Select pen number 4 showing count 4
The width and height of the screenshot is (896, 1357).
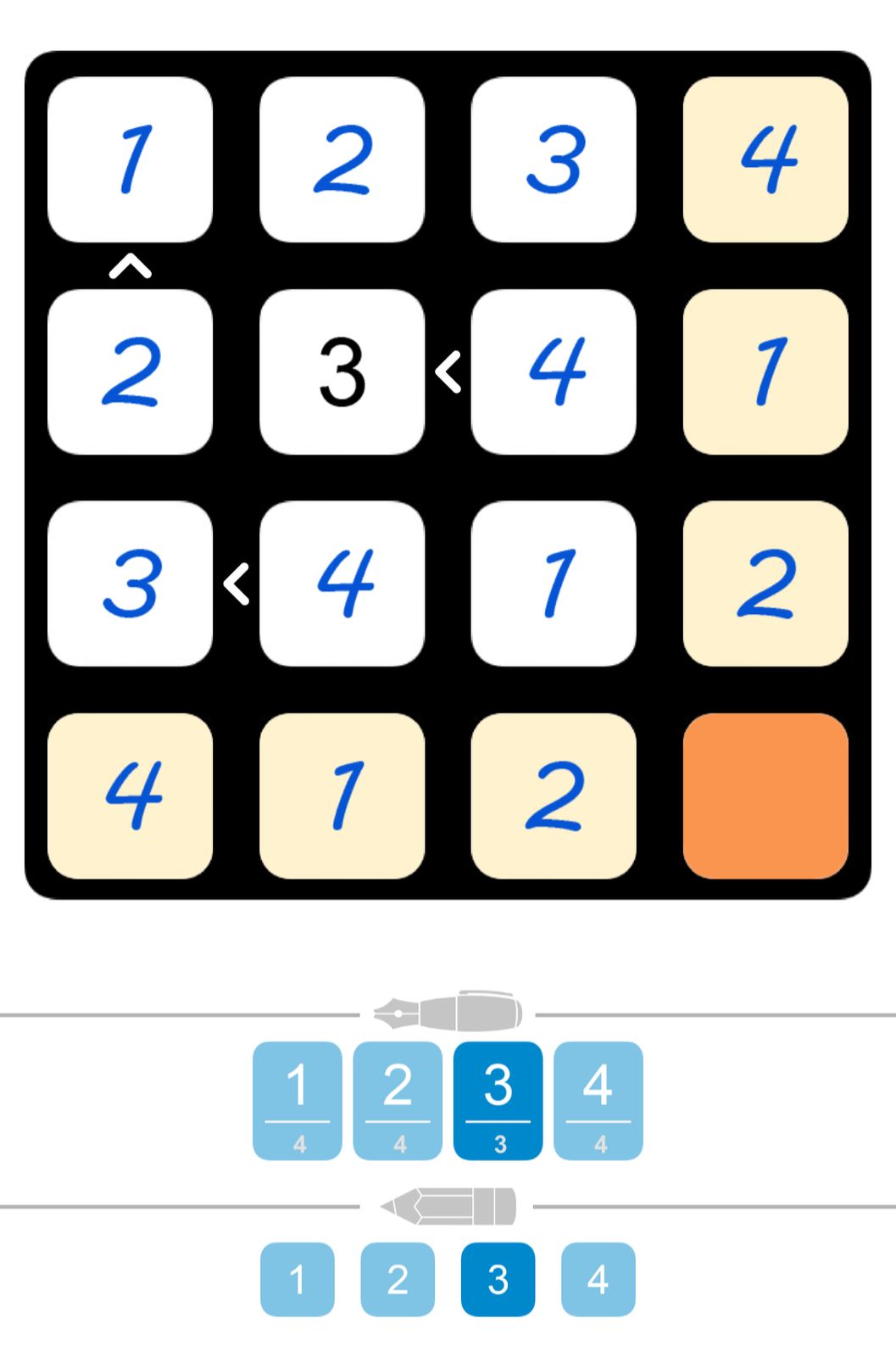[598, 1098]
